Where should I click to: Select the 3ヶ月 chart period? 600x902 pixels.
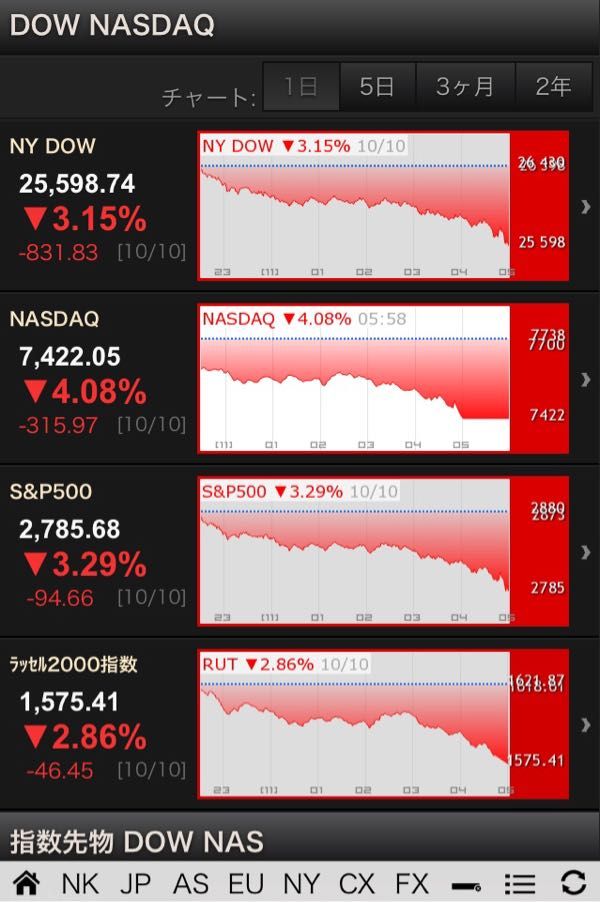pos(465,87)
